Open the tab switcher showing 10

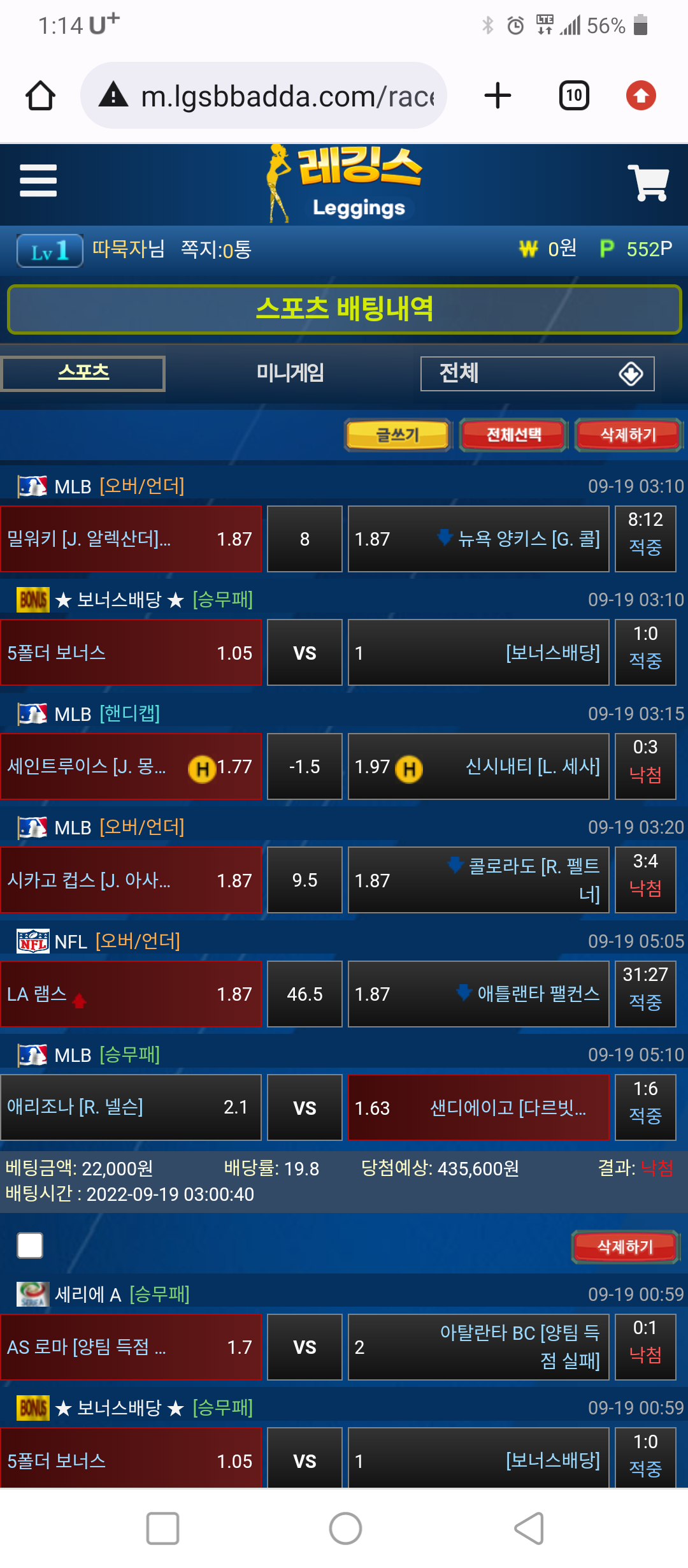tap(573, 96)
